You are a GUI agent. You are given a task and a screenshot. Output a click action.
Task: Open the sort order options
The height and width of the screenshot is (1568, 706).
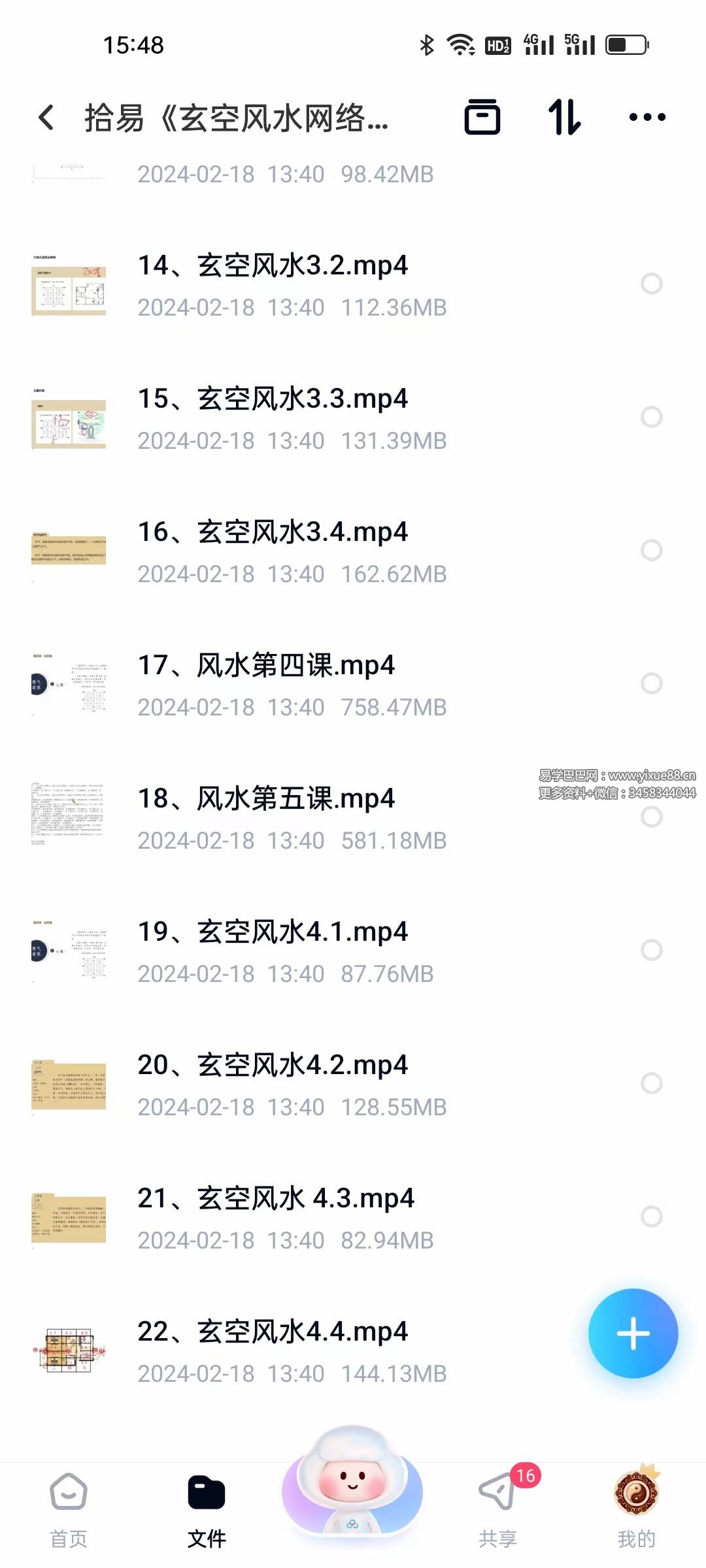coord(564,118)
